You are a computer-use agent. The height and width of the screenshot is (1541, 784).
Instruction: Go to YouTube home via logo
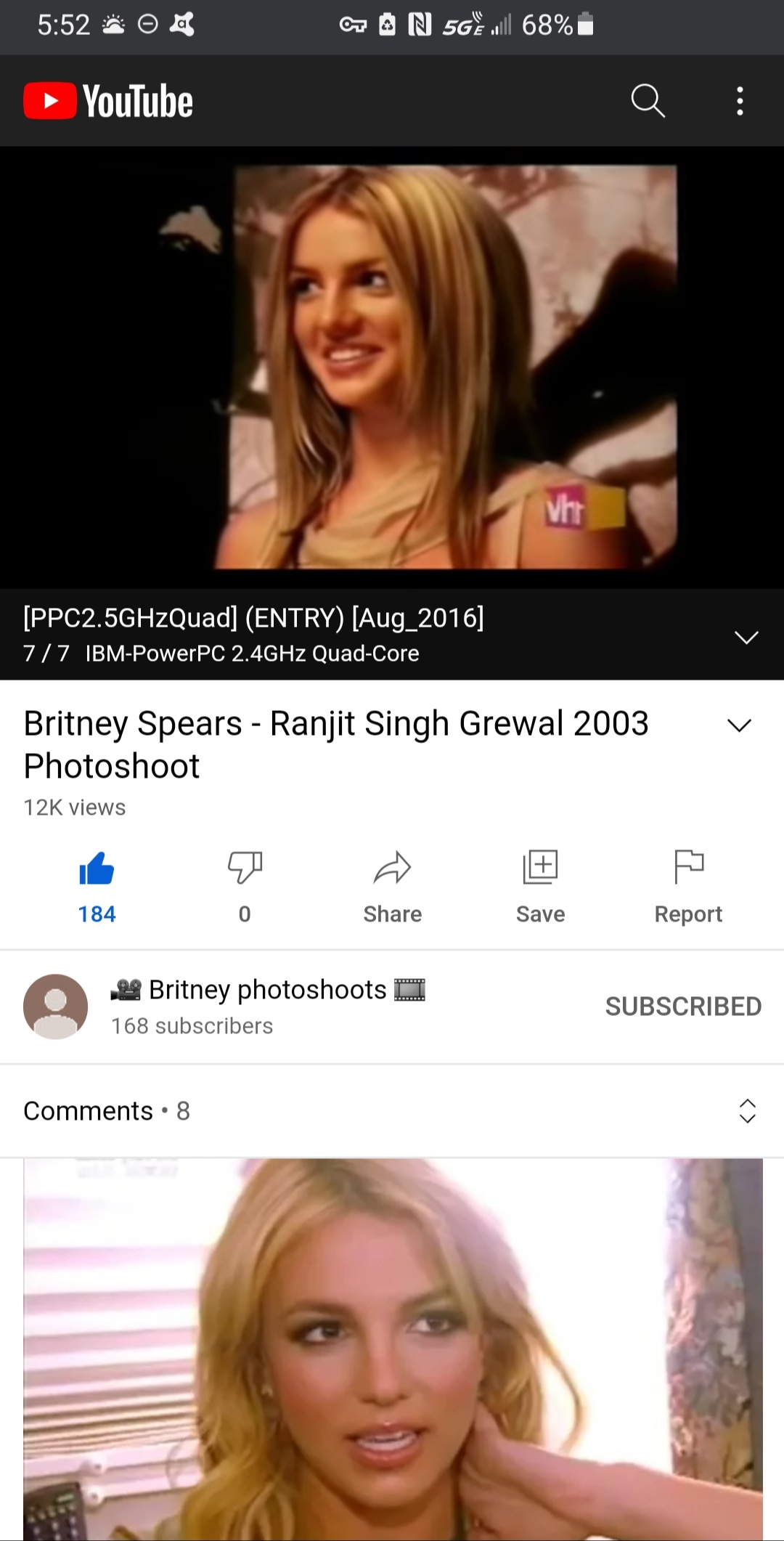tap(108, 101)
